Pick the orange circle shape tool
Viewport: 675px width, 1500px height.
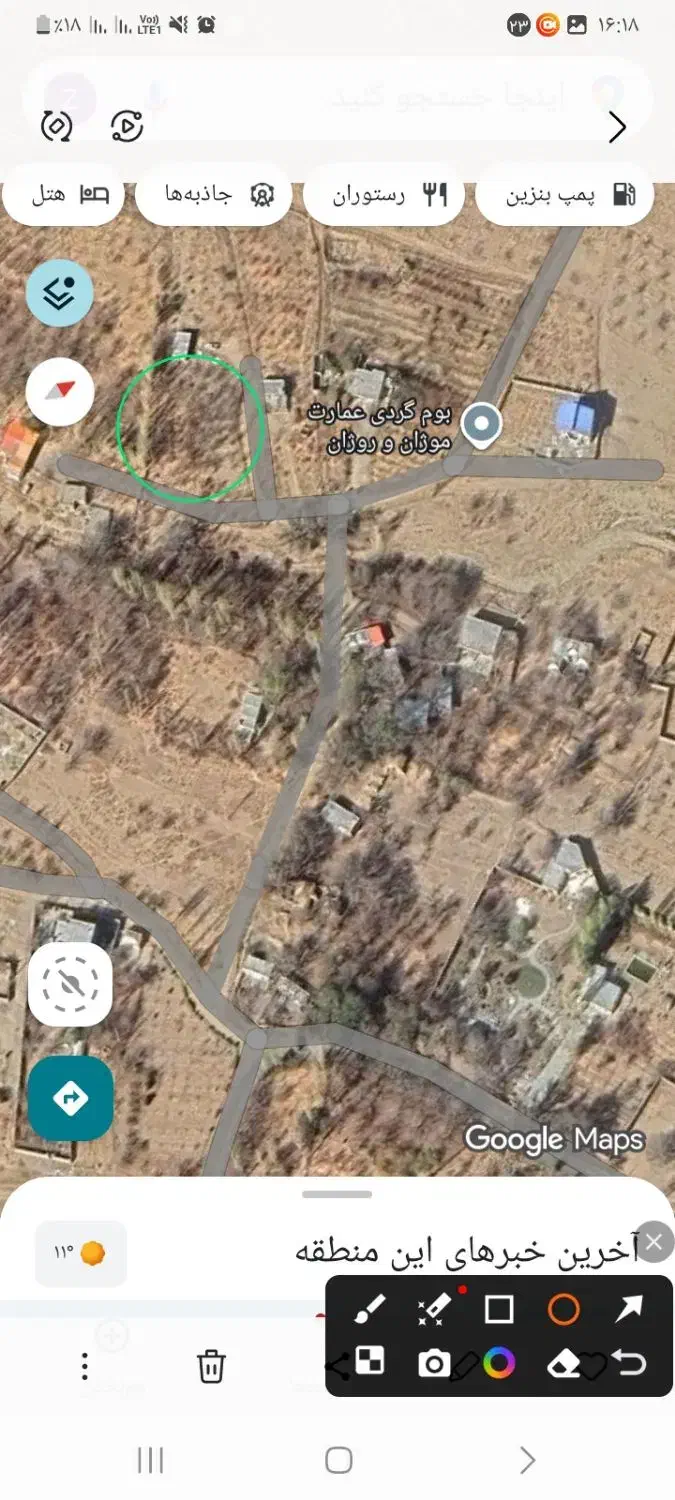point(564,1309)
